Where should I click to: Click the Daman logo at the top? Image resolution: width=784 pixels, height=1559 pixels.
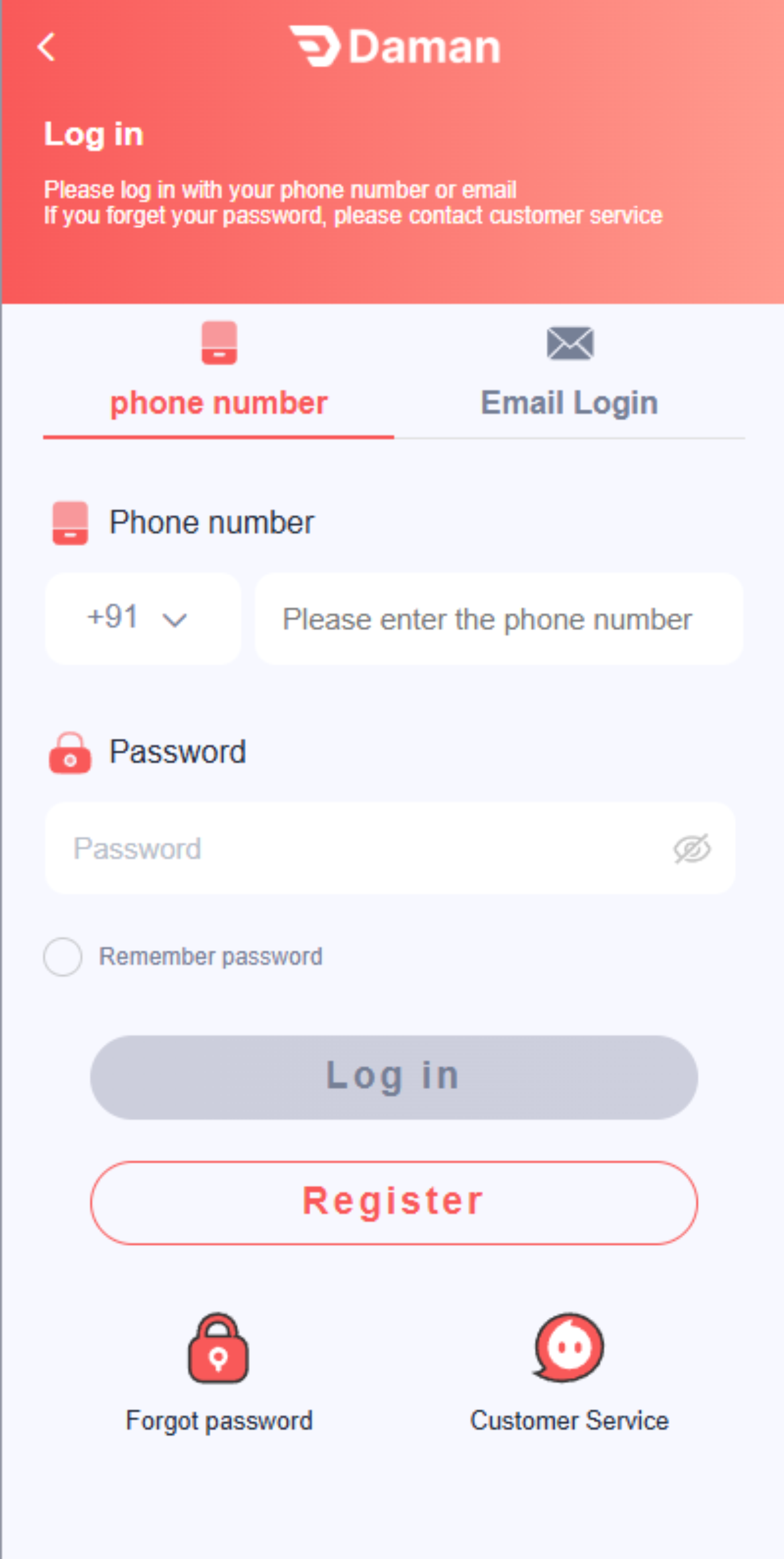click(x=394, y=47)
